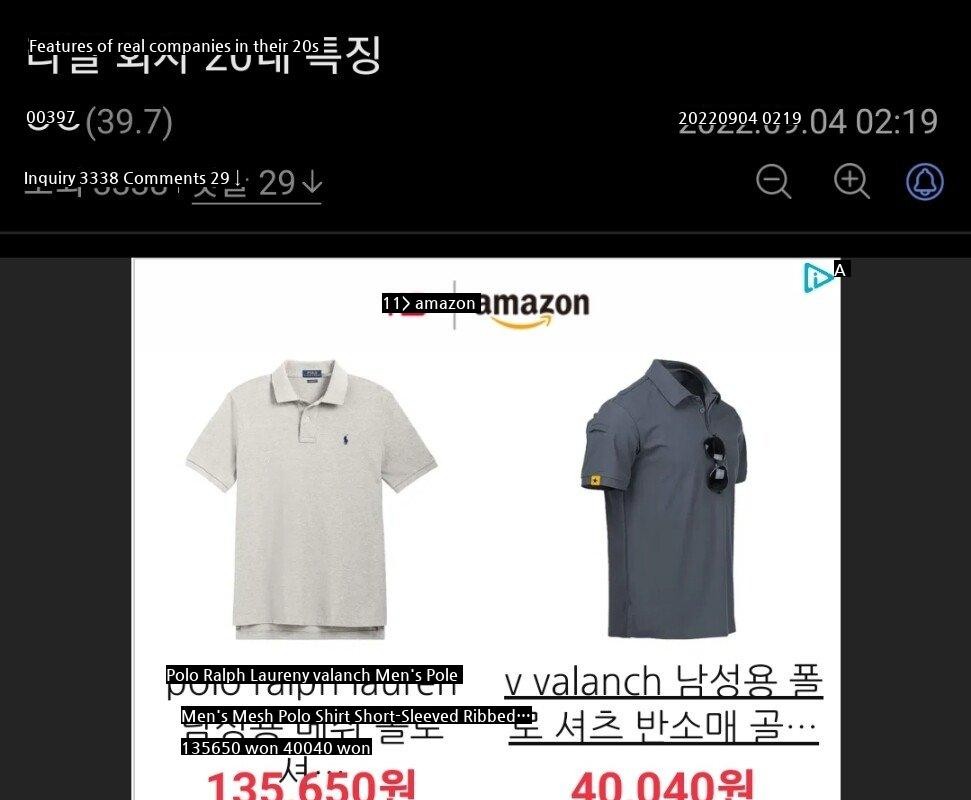This screenshot has height=800, width=971.
Task: Tap the zoom out magnifier icon
Action: coord(773,181)
